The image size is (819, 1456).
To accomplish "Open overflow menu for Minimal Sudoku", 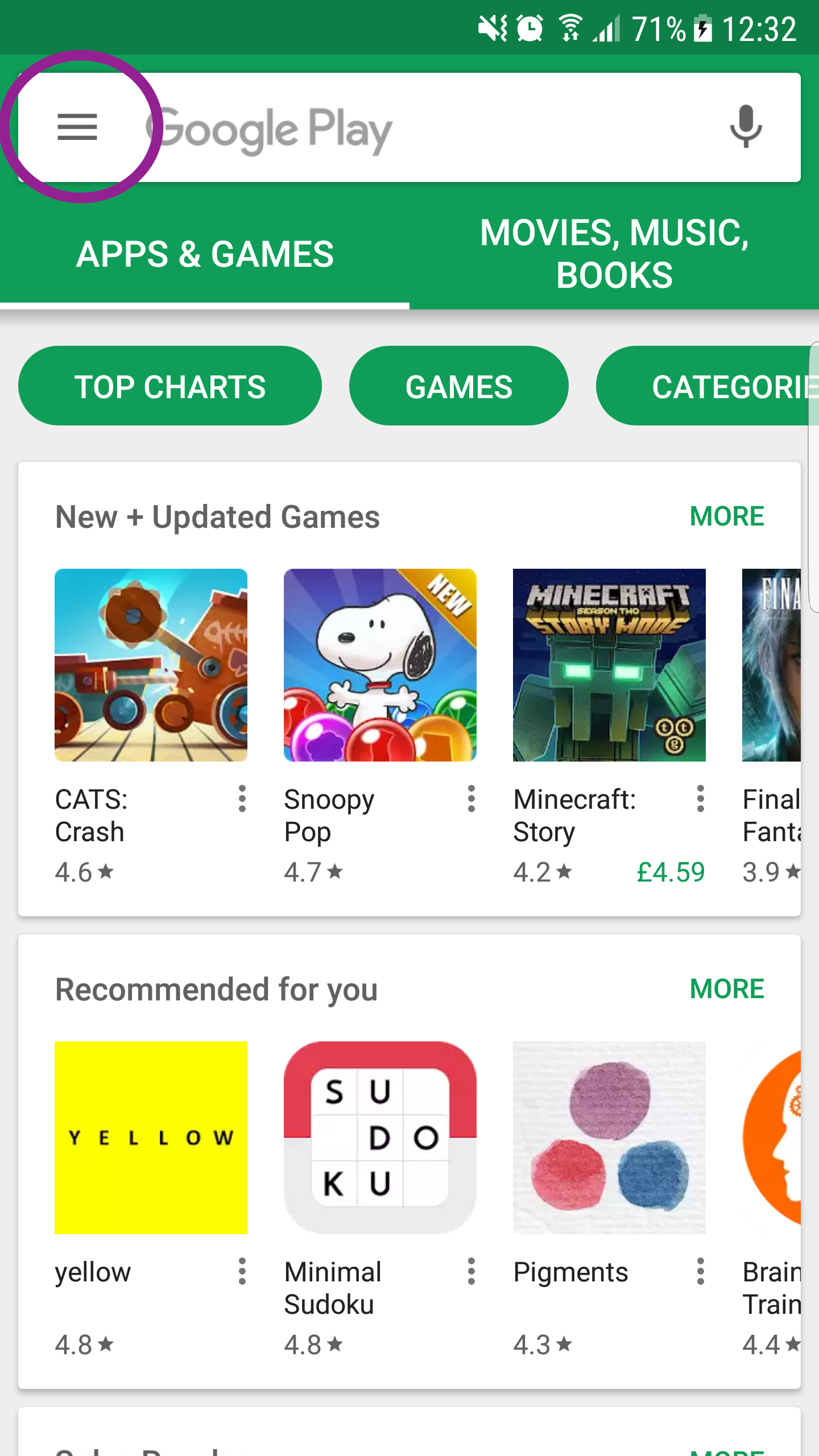I will click(471, 1271).
